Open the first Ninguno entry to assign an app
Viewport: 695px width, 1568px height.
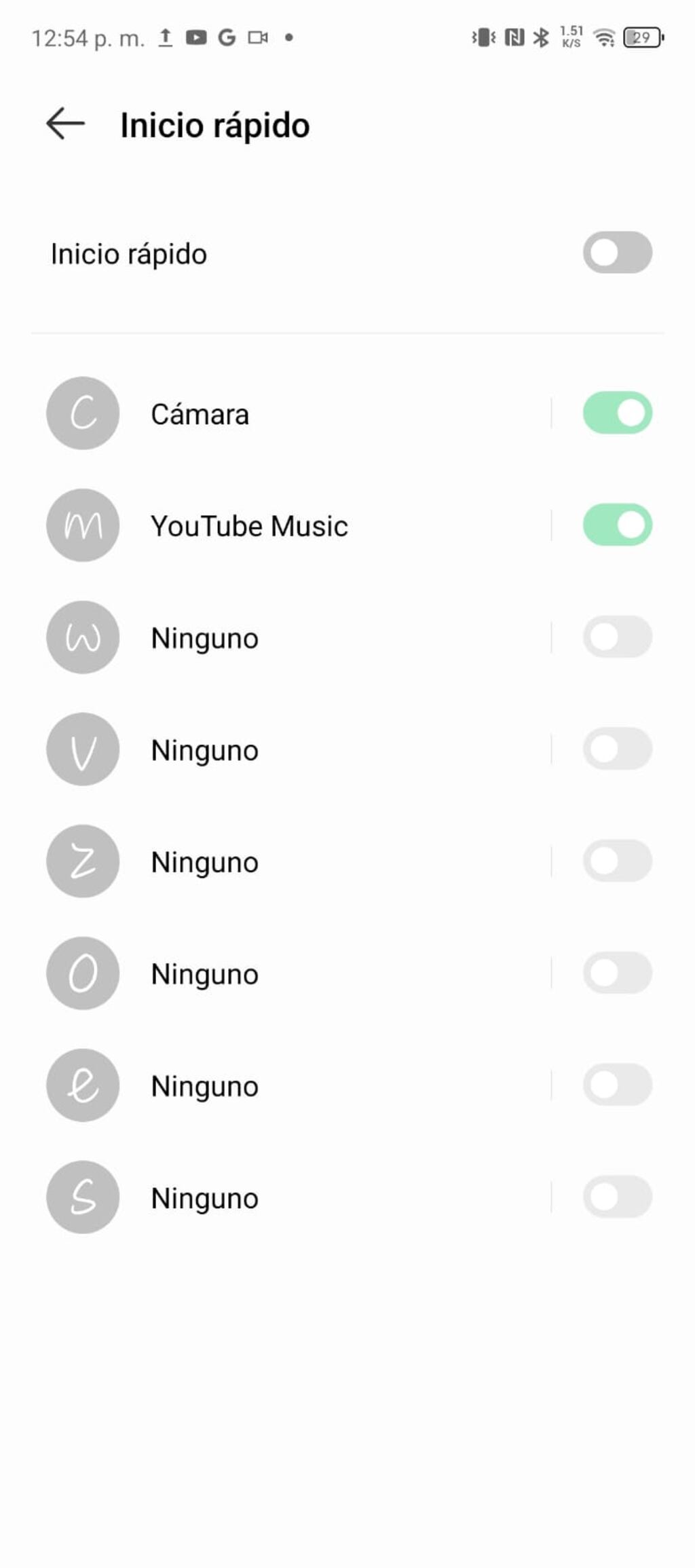coord(305,637)
